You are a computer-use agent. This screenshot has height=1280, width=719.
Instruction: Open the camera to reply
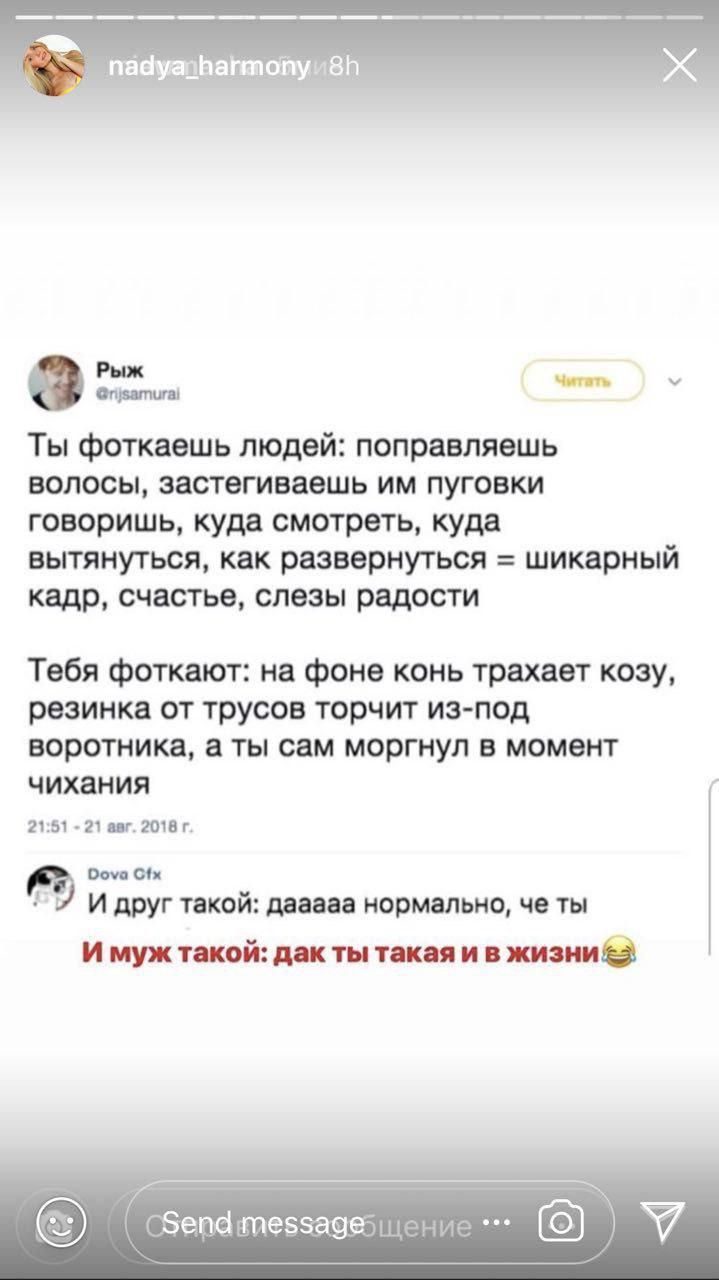[x=561, y=1222]
